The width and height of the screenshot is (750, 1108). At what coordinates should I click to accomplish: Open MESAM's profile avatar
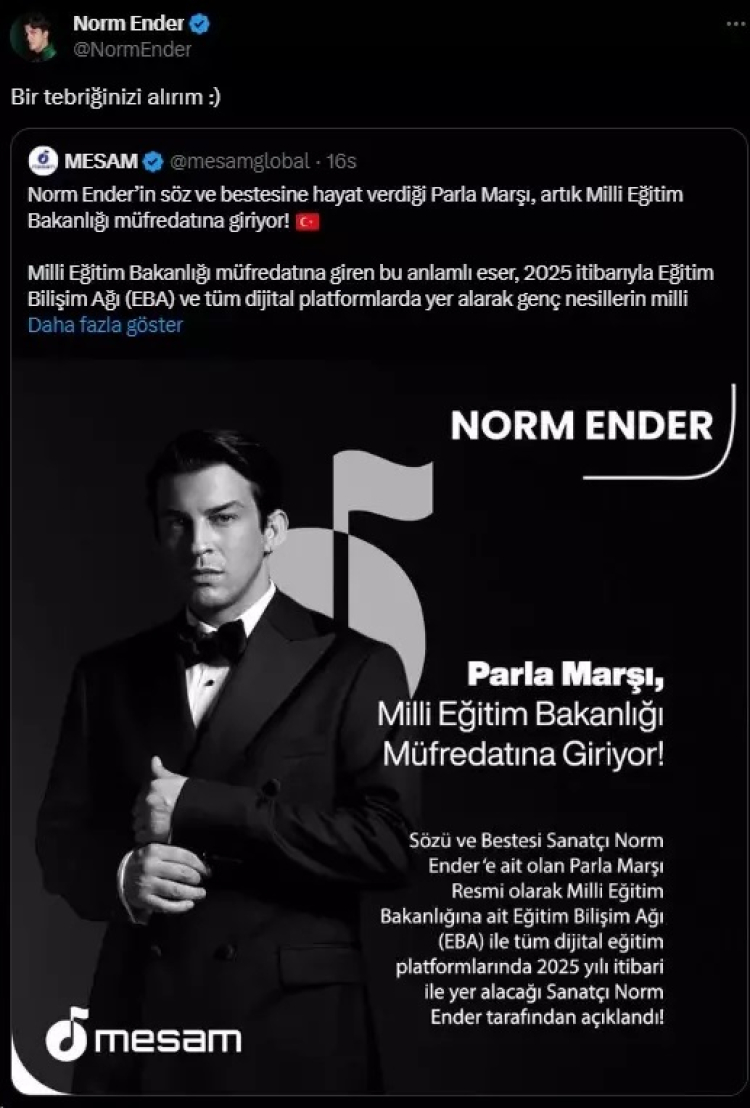point(44,160)
